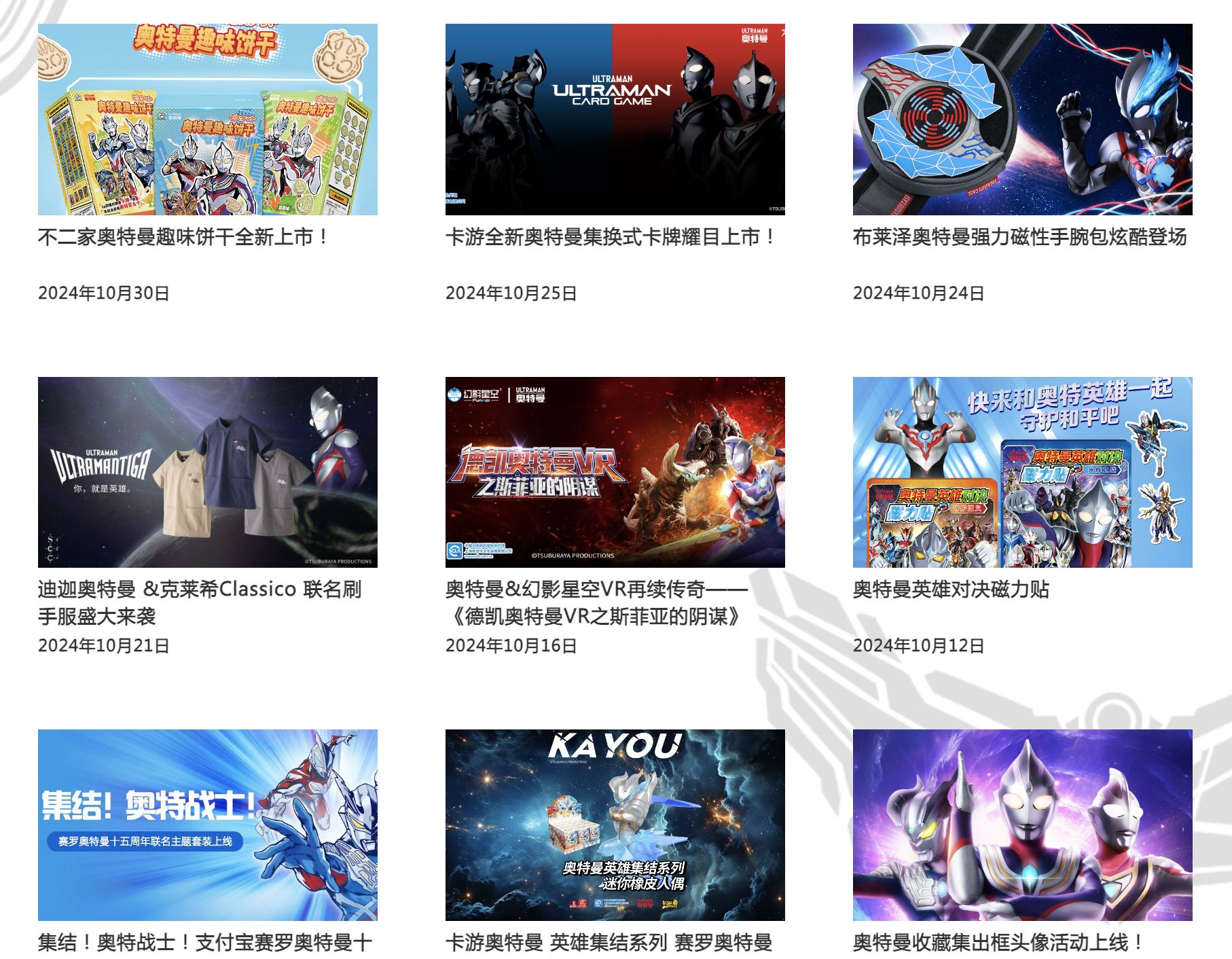Open the 不二家奥特曼趣味饼干 news card

click(x=207, y=120)
